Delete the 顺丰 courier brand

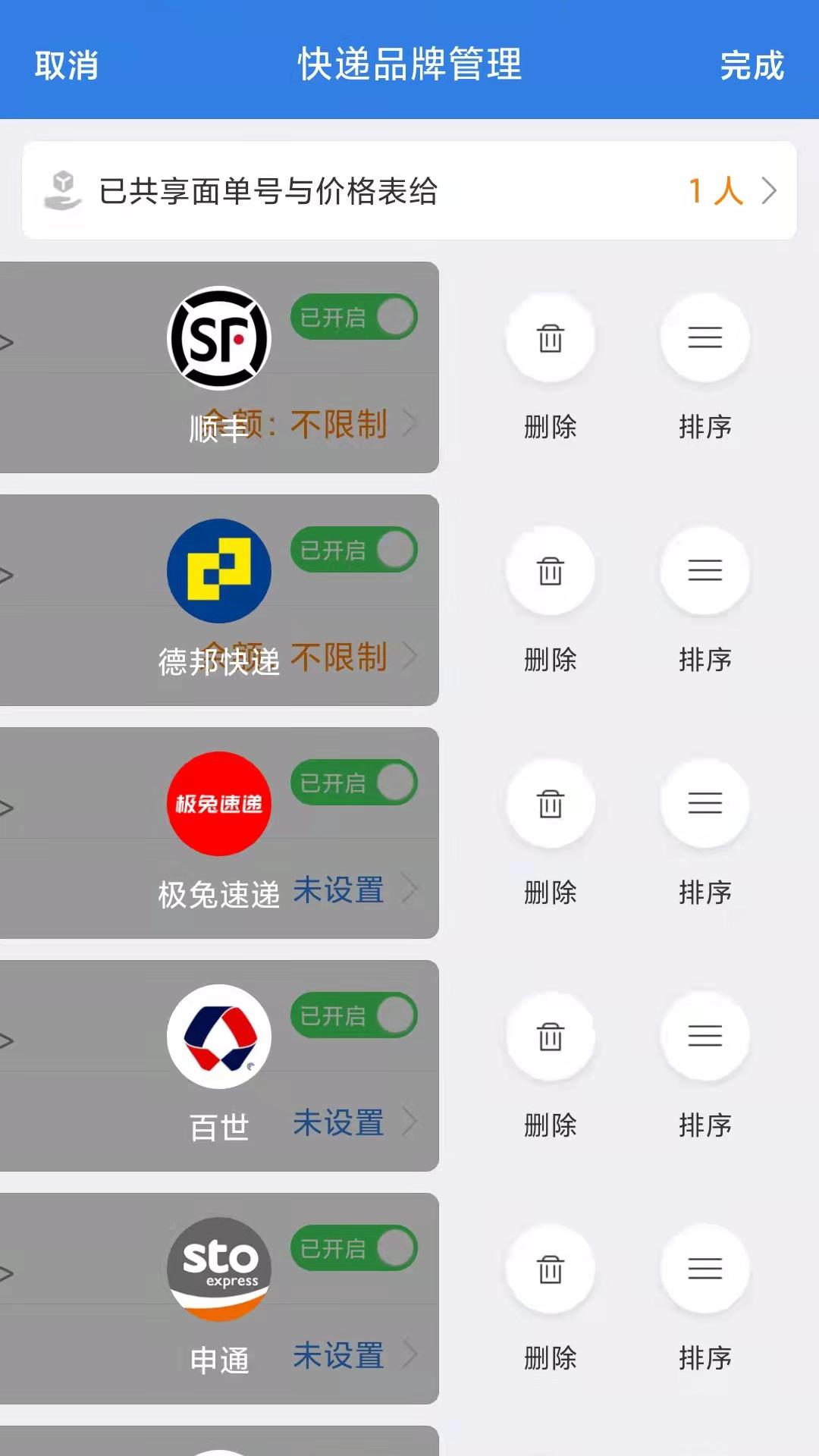pos(550,338)
